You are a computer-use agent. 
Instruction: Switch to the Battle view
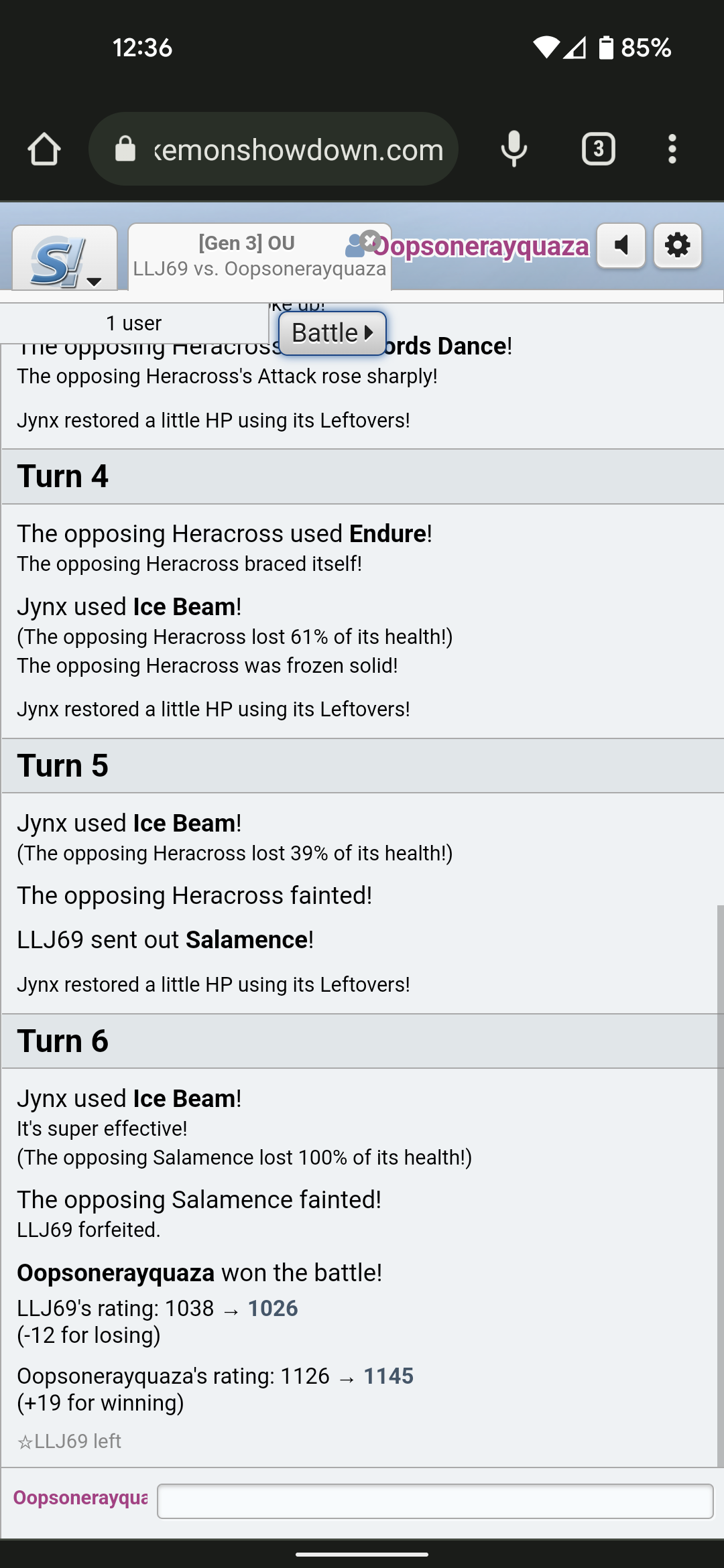333,333
